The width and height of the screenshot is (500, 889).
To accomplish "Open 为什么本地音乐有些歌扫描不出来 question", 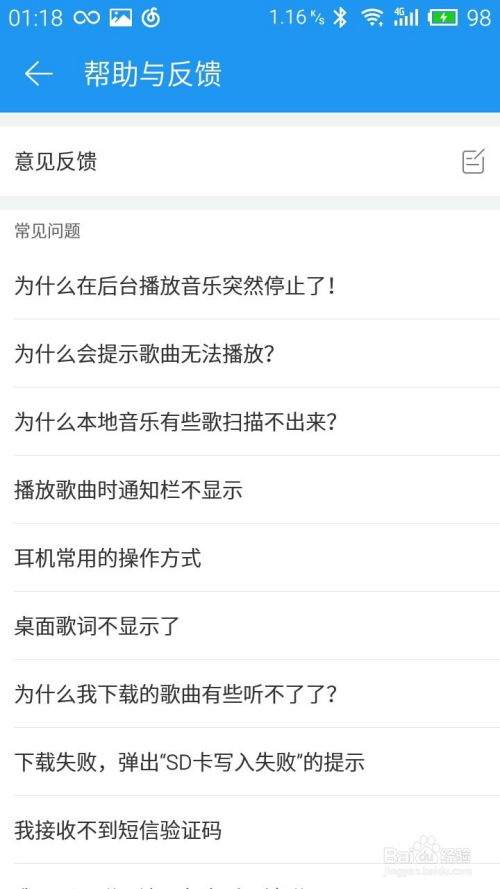I will 250,422.
